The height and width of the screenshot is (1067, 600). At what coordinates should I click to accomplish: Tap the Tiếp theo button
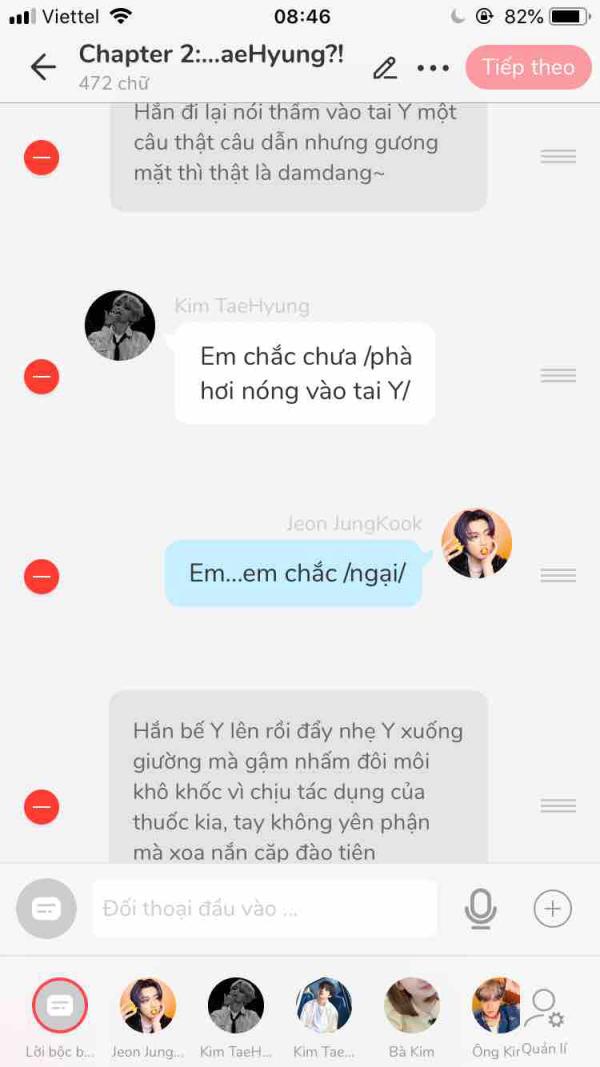(528, 67)
